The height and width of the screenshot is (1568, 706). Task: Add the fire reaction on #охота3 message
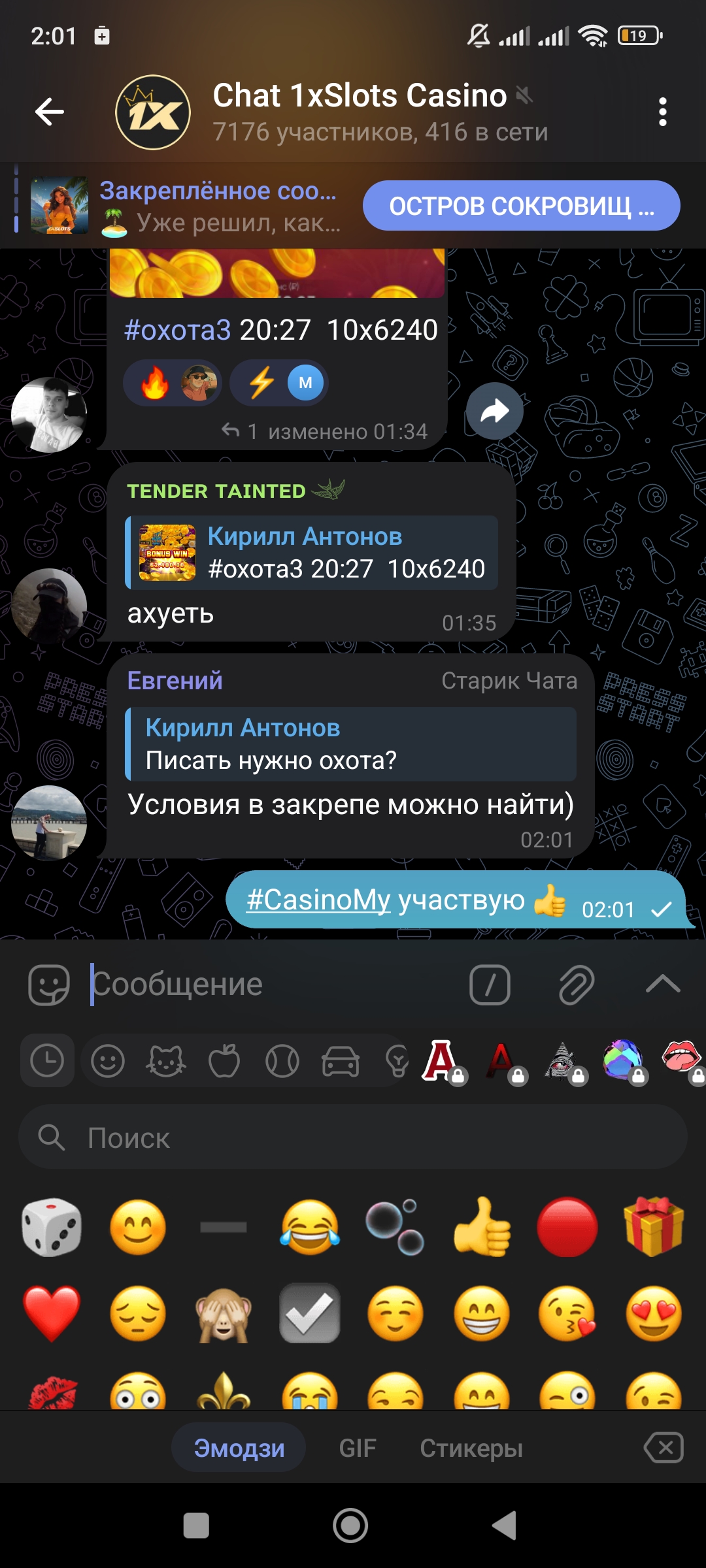156,383
